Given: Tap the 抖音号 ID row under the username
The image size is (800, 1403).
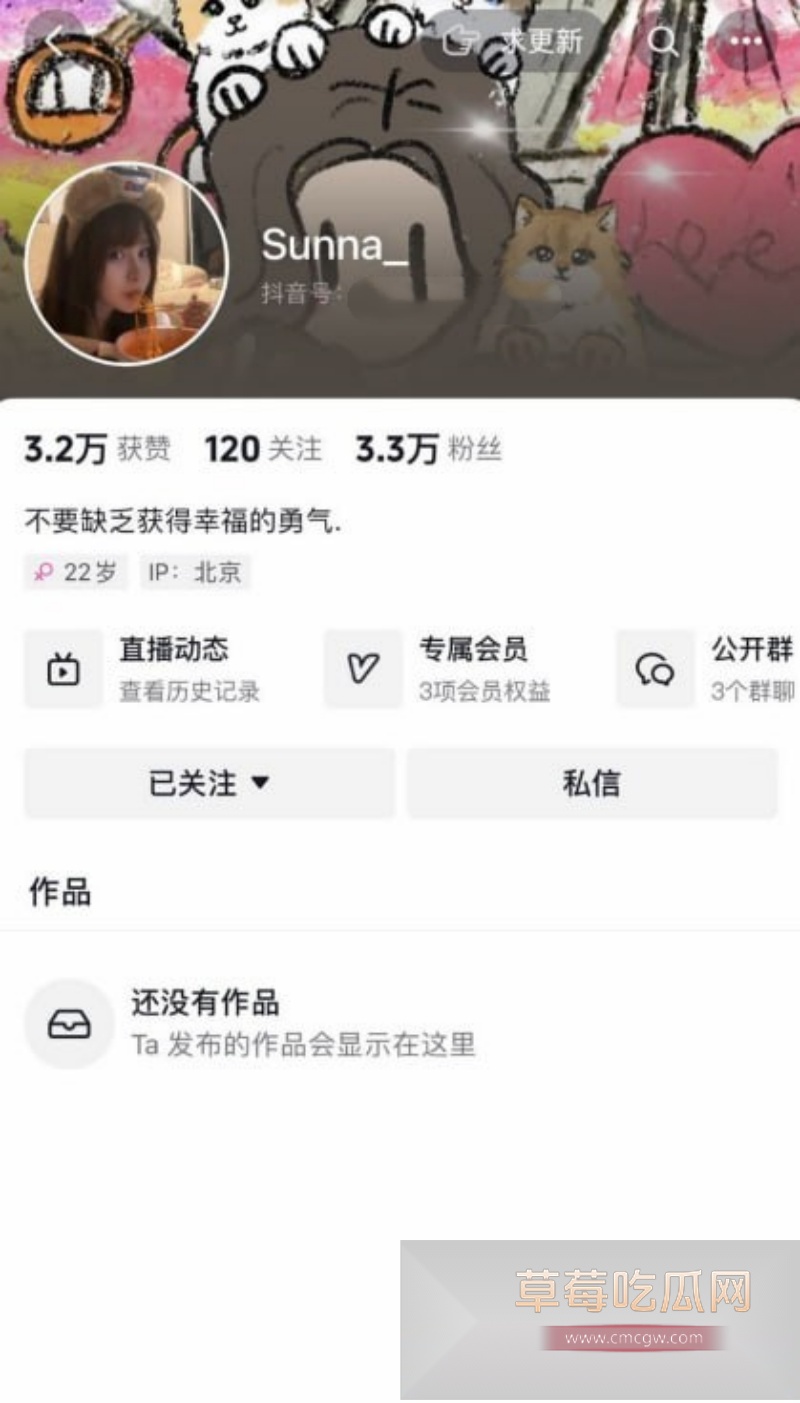Looking at the screenshot, I should [x=300, y=295].
